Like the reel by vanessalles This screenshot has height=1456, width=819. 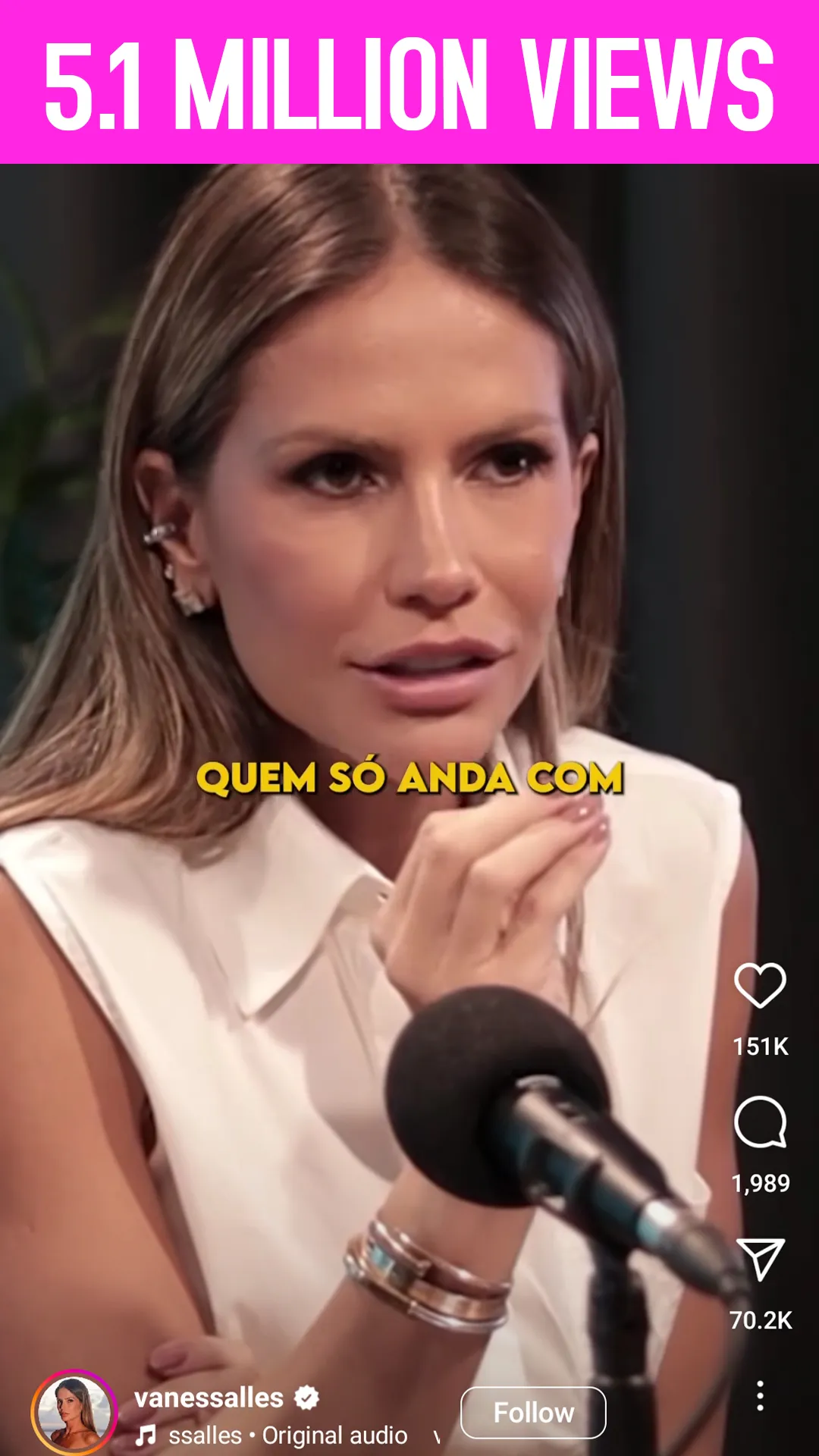760,986
